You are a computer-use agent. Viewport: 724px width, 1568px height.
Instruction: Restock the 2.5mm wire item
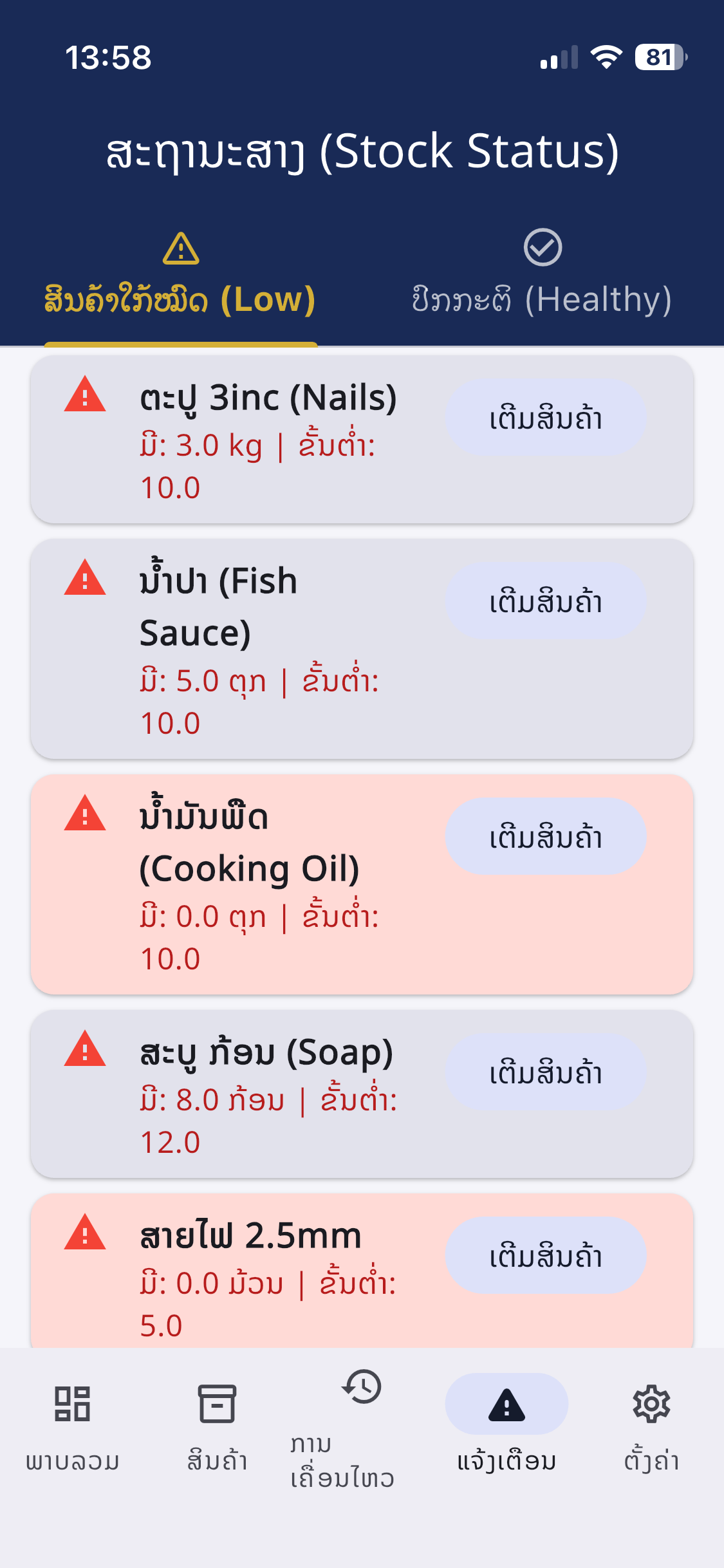[545, 1255]
